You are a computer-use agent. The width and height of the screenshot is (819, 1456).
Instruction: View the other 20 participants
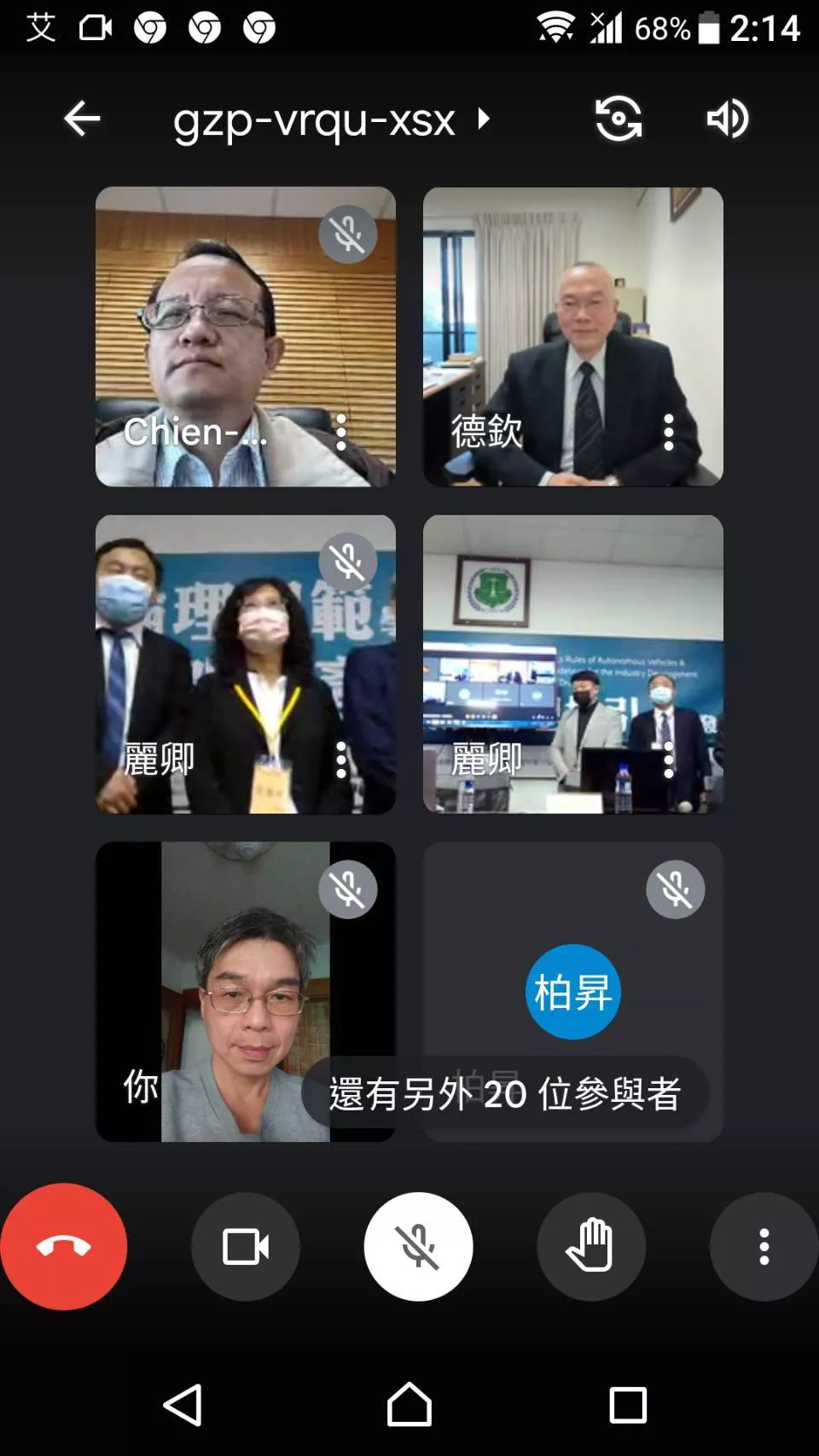(504, 1093)
